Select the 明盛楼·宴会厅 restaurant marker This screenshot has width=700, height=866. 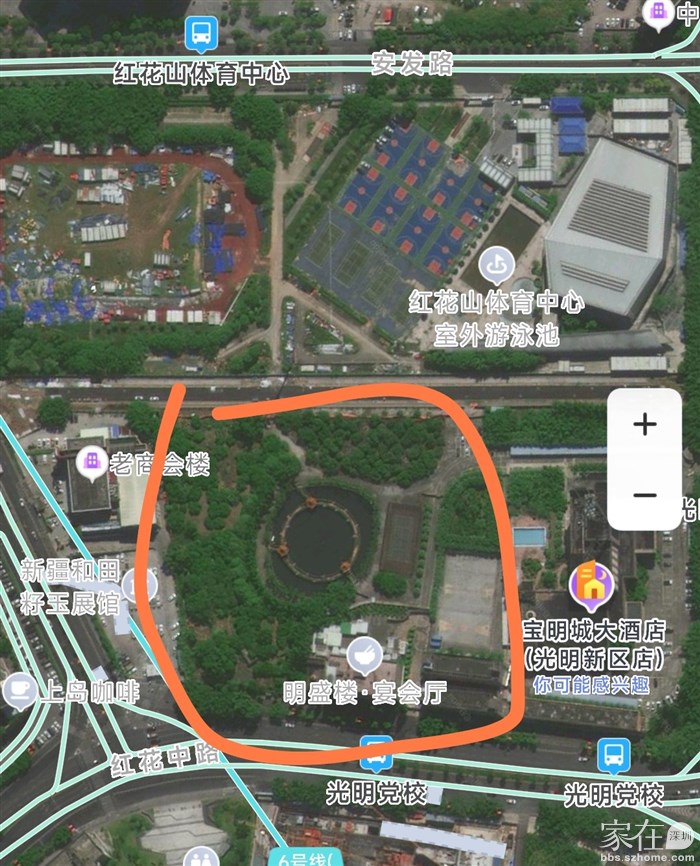coord(364,656)
